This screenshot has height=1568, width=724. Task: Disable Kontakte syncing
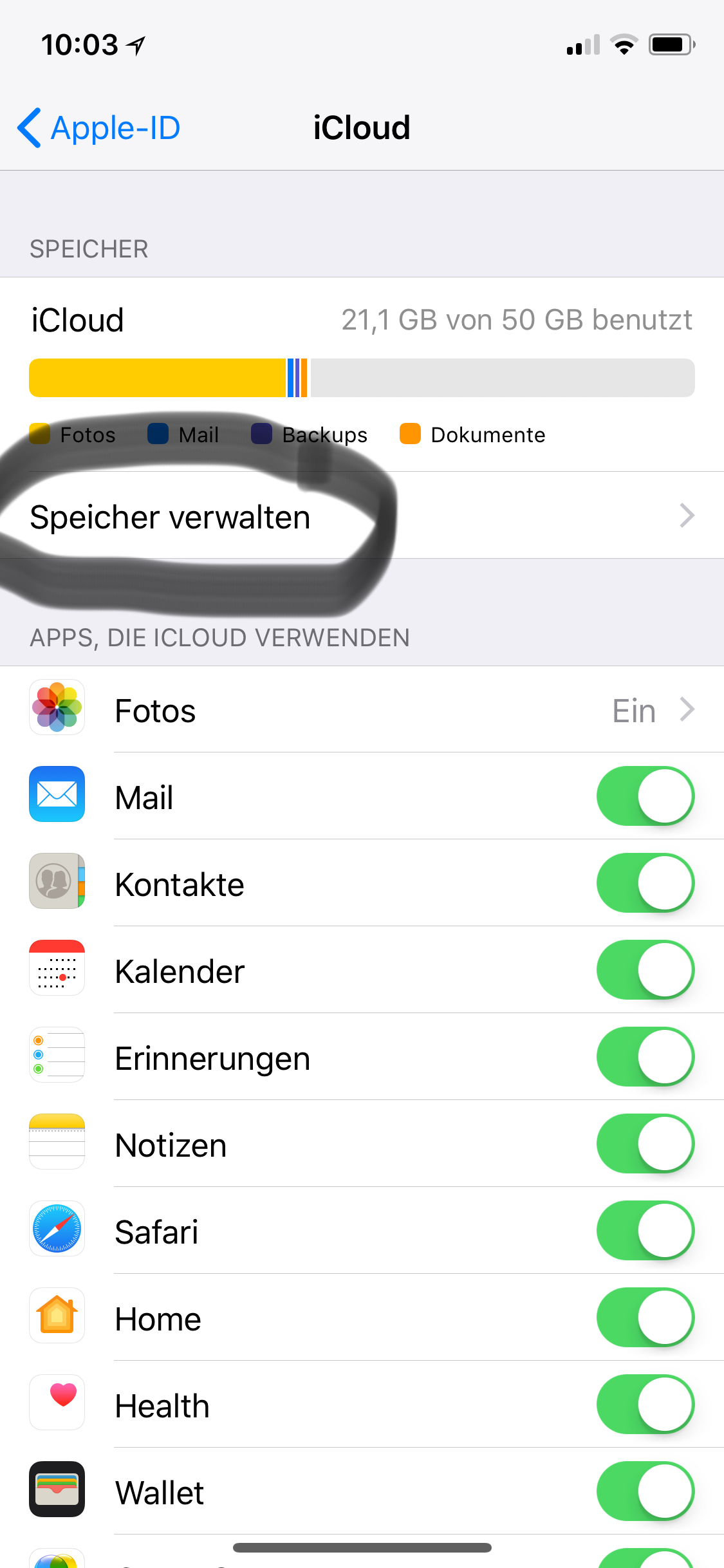[645, 883]
